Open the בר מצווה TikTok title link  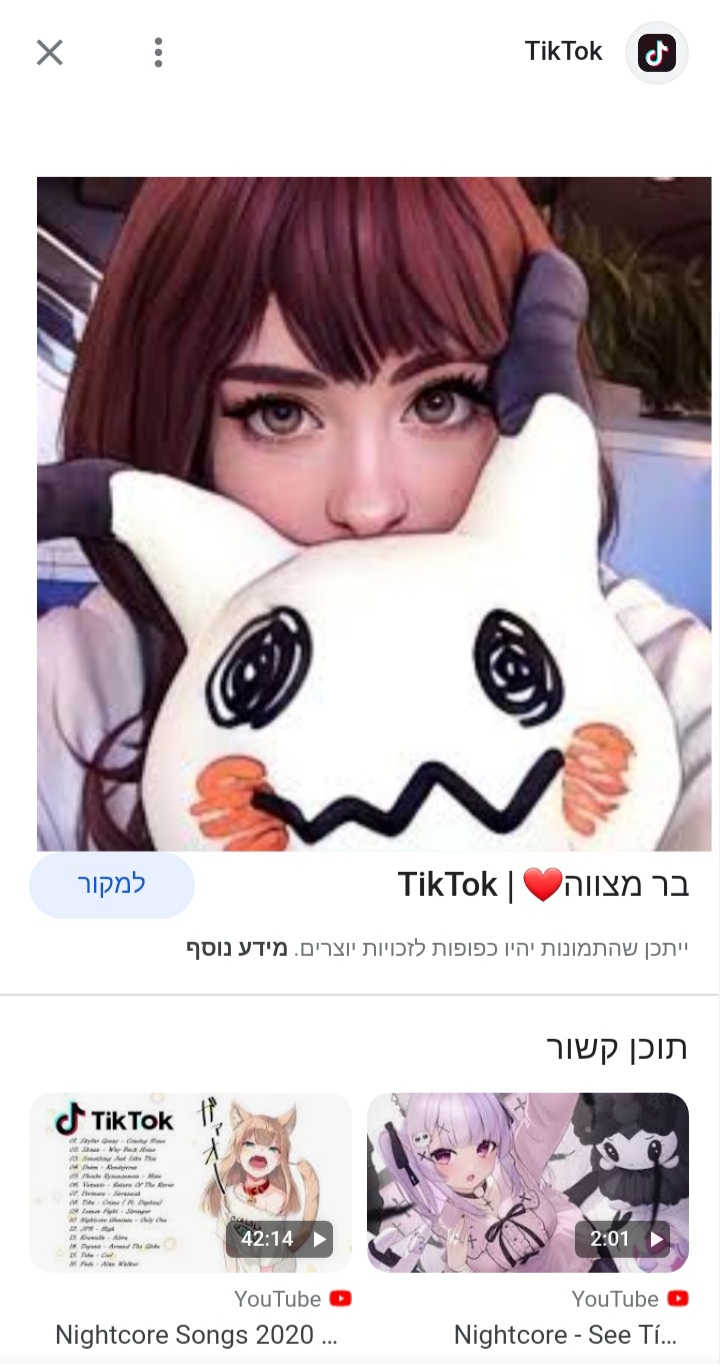pyautogui.click(x=543, y=885)
